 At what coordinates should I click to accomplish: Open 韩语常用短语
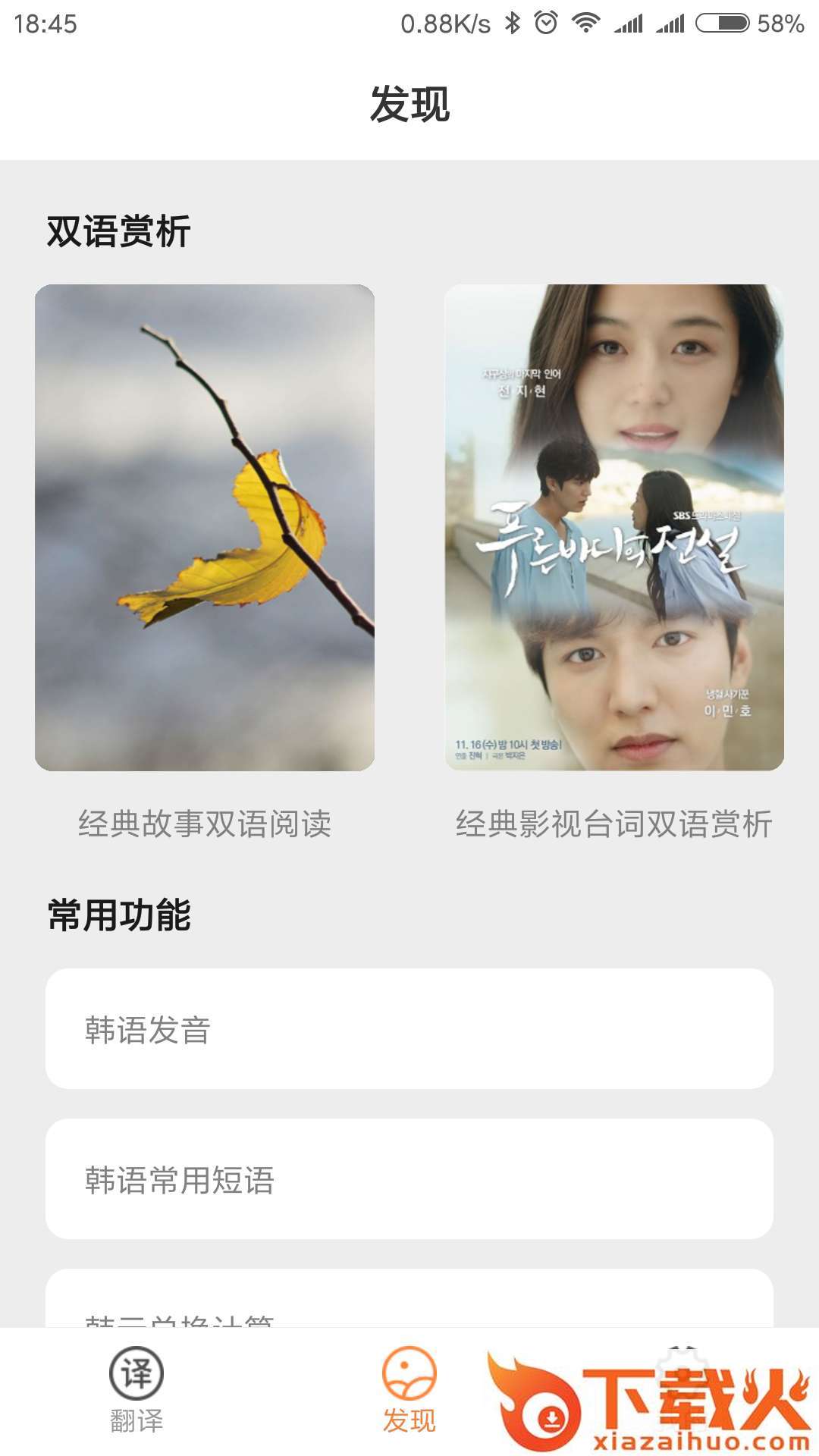[409, 1179]
